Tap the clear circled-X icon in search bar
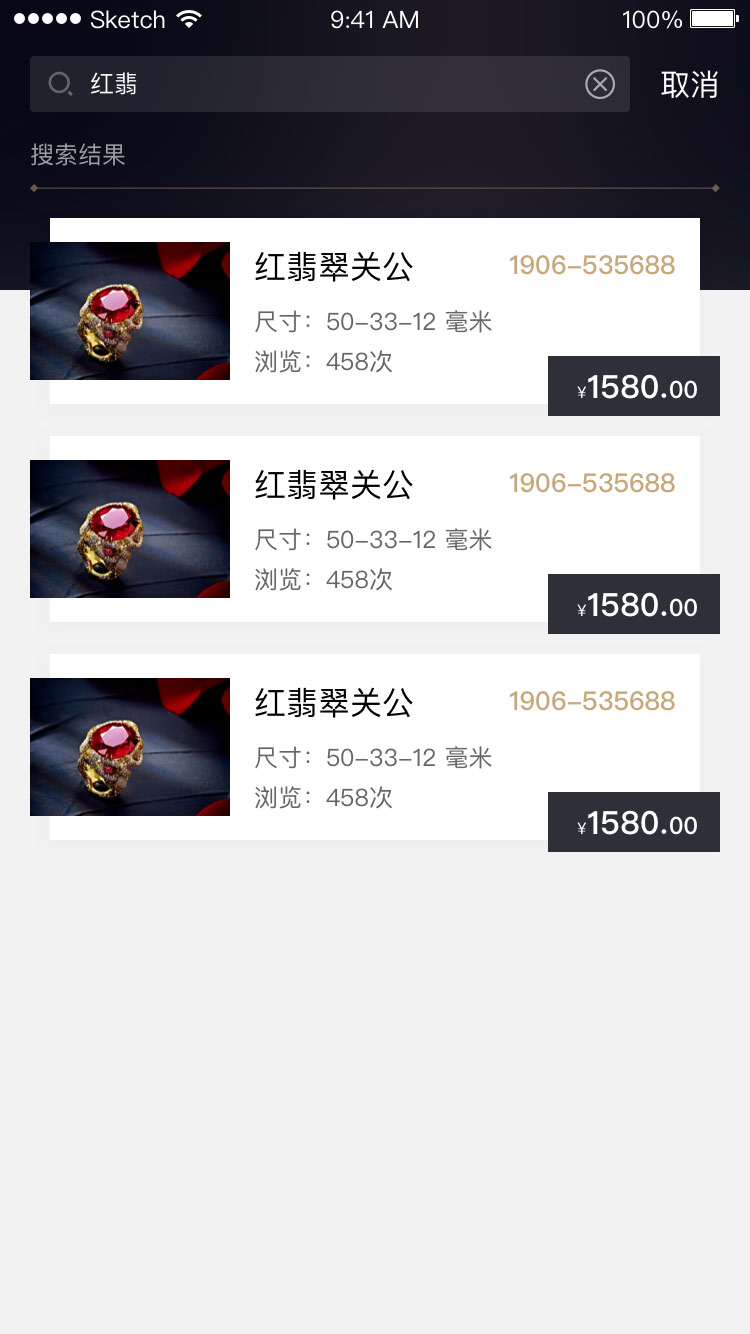750x1334 pixels. 600,85
